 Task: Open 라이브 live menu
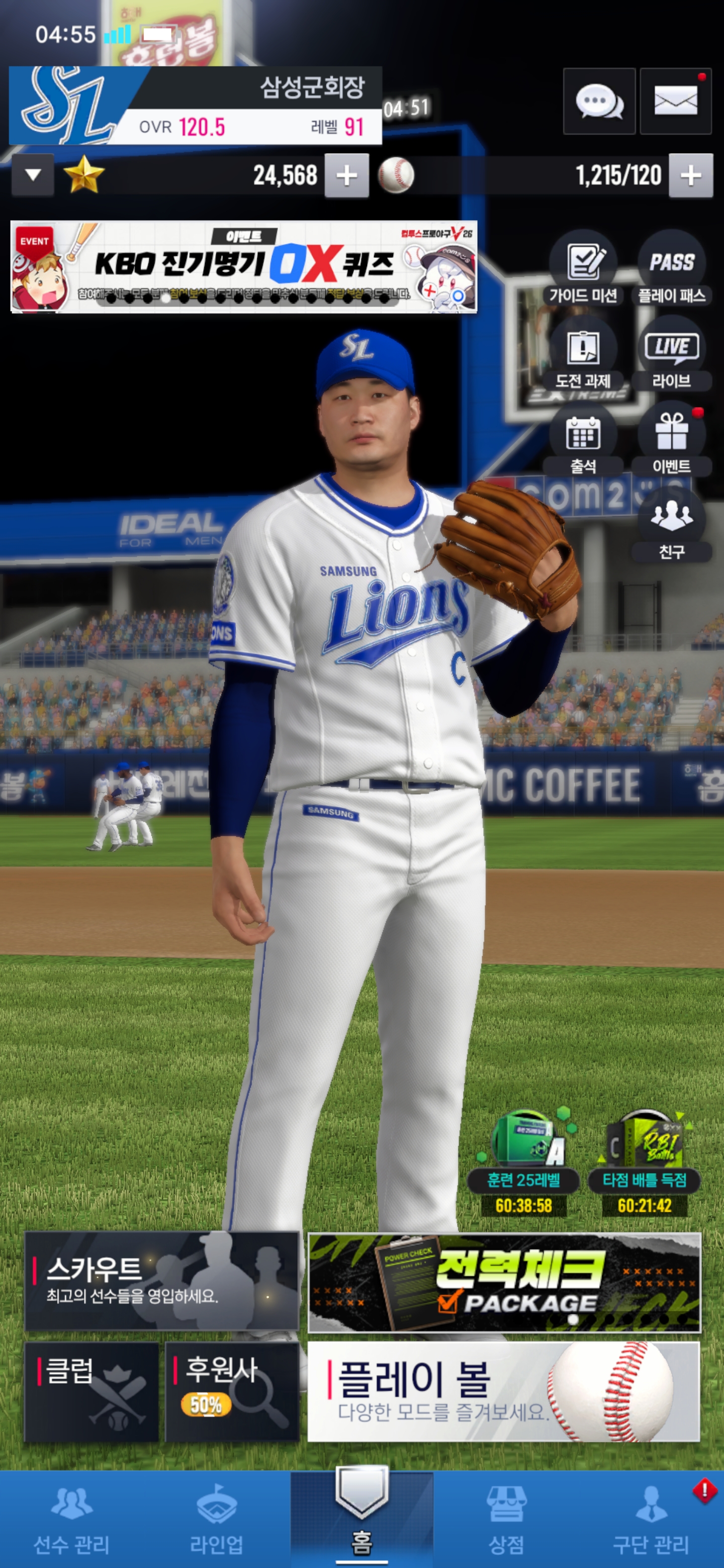pyautogui.click(x=672, y=354)
